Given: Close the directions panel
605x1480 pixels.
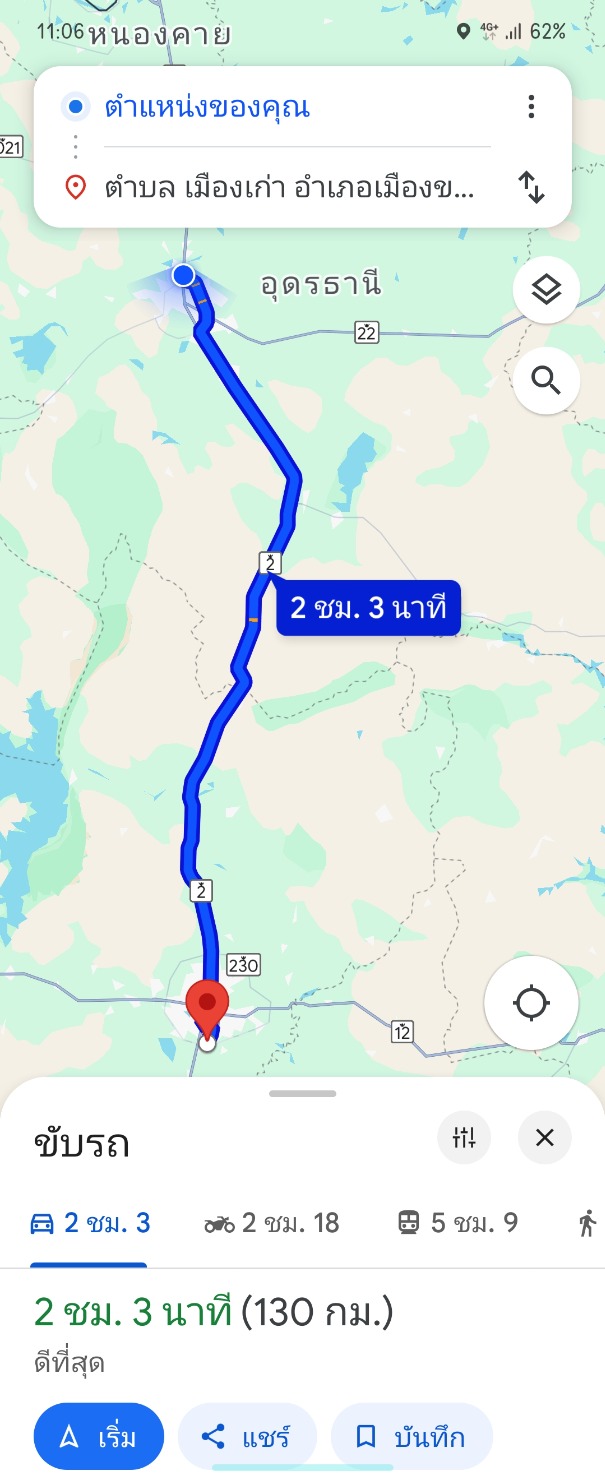Looking at the screenshot, I should [544, 1137].
